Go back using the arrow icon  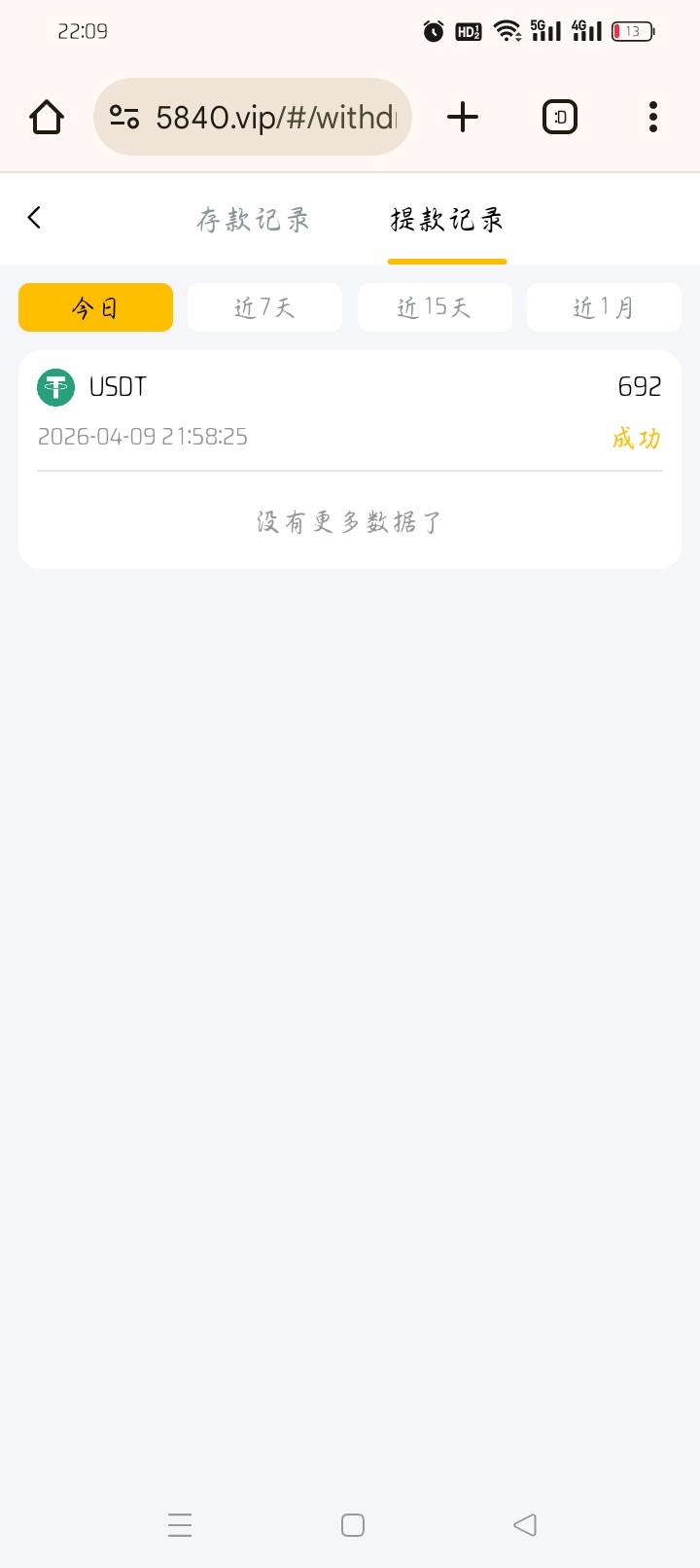coord(35,218)
